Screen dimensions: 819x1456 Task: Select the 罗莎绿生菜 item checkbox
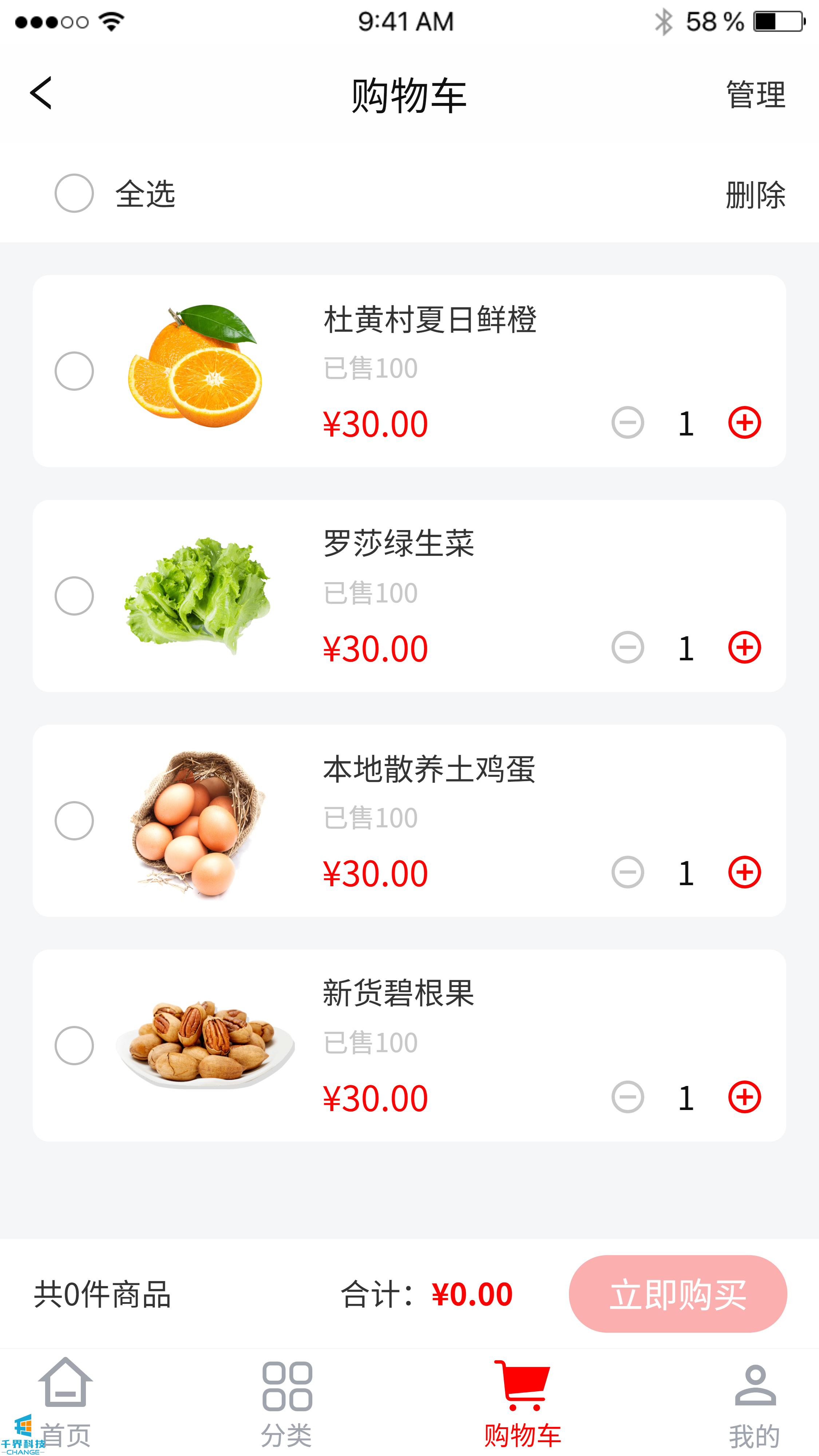pos(74,596)
